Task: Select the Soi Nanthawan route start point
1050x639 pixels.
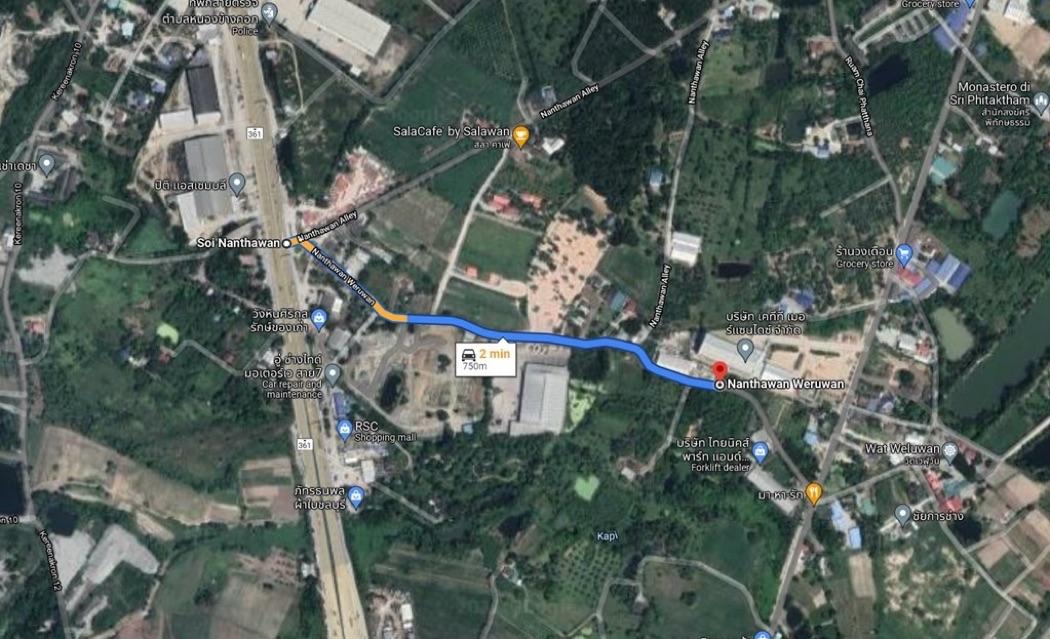Action: (286, 243)
